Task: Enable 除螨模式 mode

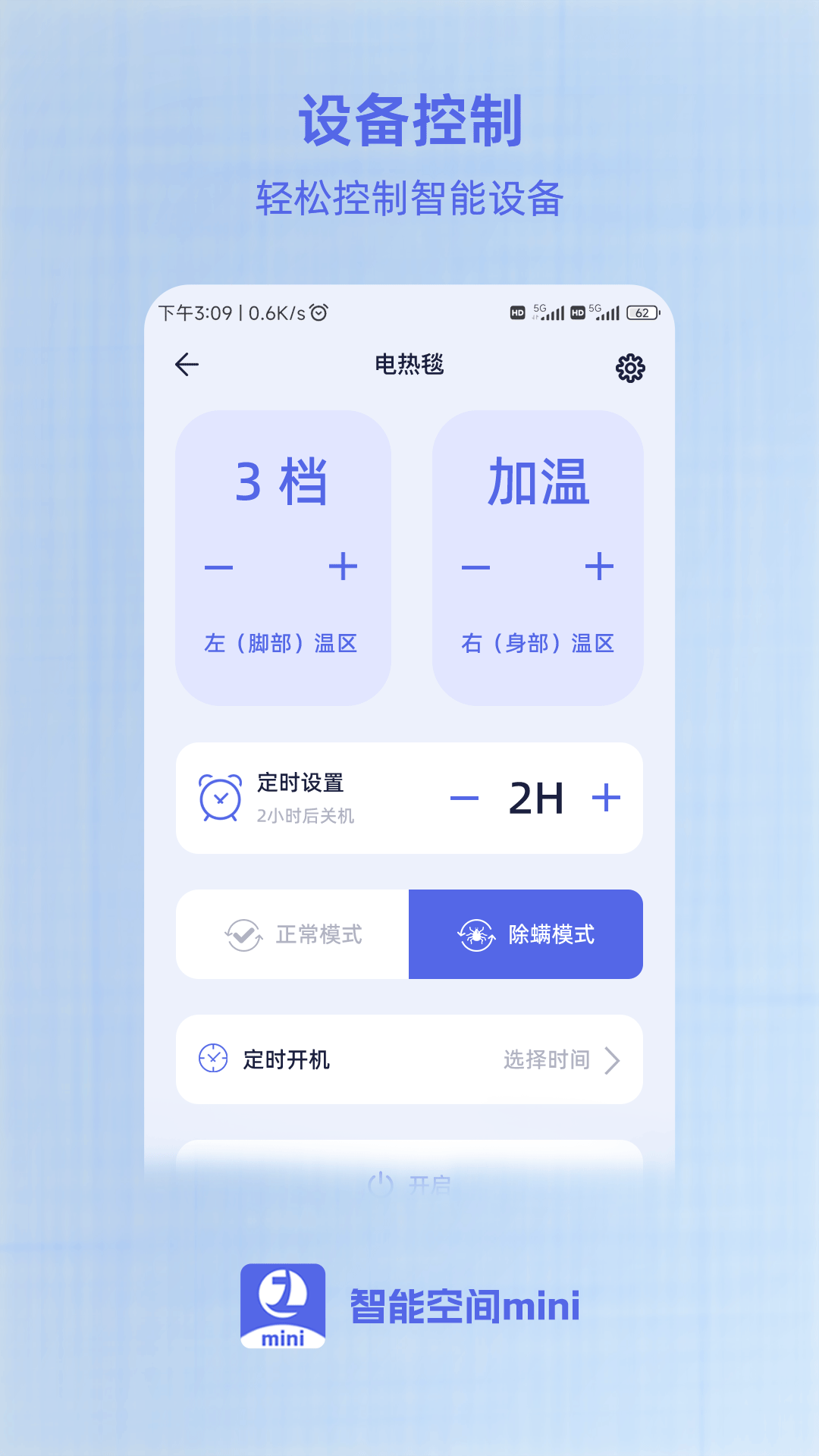Action: pyautogui.click(x=526, y=934)
